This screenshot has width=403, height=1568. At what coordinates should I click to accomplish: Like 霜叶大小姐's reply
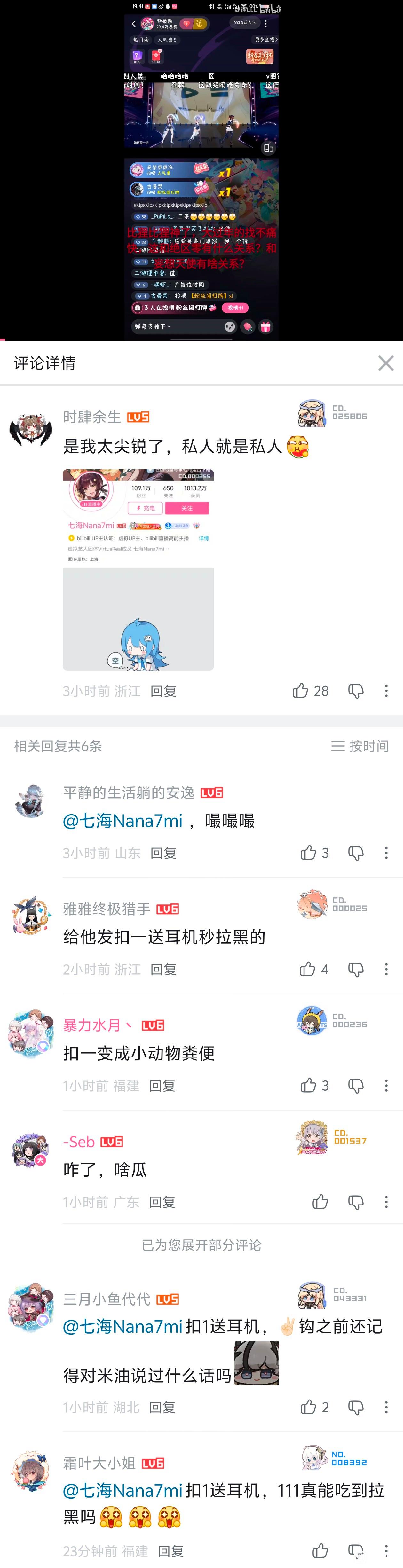click(x=320, y=1550)
